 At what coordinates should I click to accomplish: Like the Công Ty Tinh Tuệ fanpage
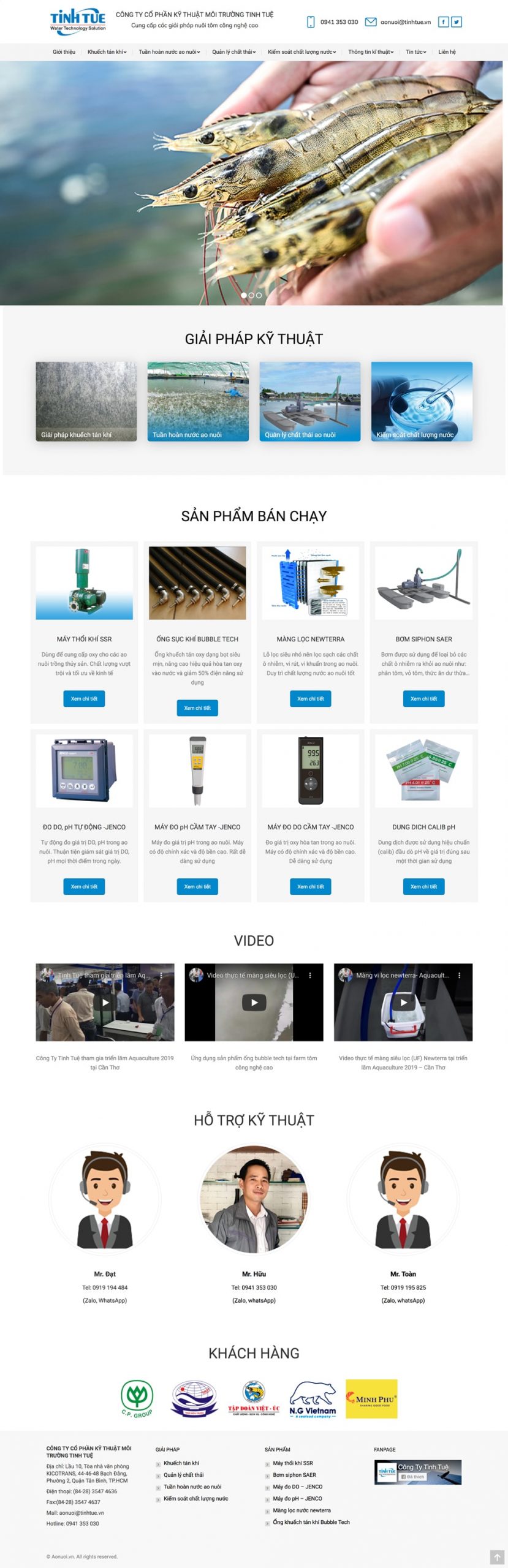click(412, 1477)
